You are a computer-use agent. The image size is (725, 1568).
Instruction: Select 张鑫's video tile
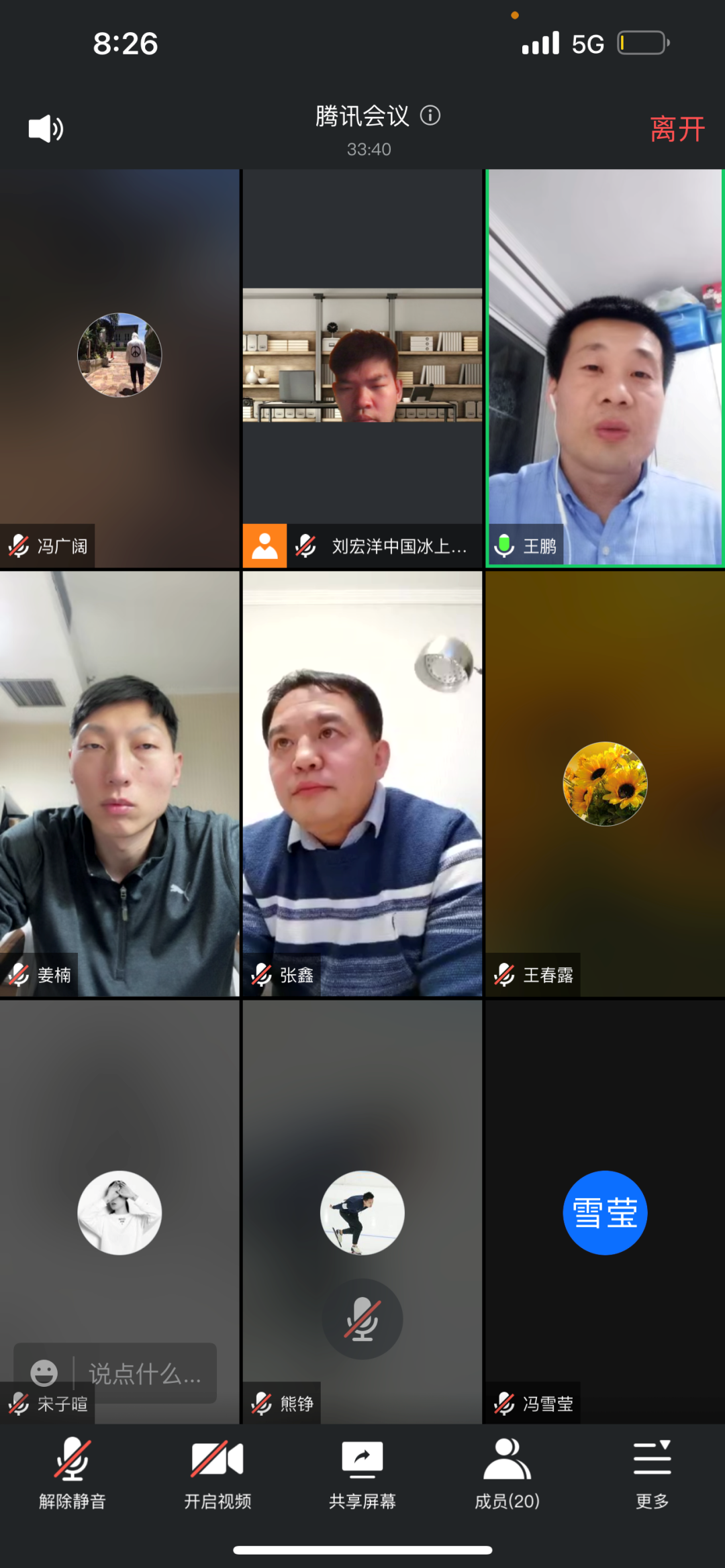[x=362, y=784]
